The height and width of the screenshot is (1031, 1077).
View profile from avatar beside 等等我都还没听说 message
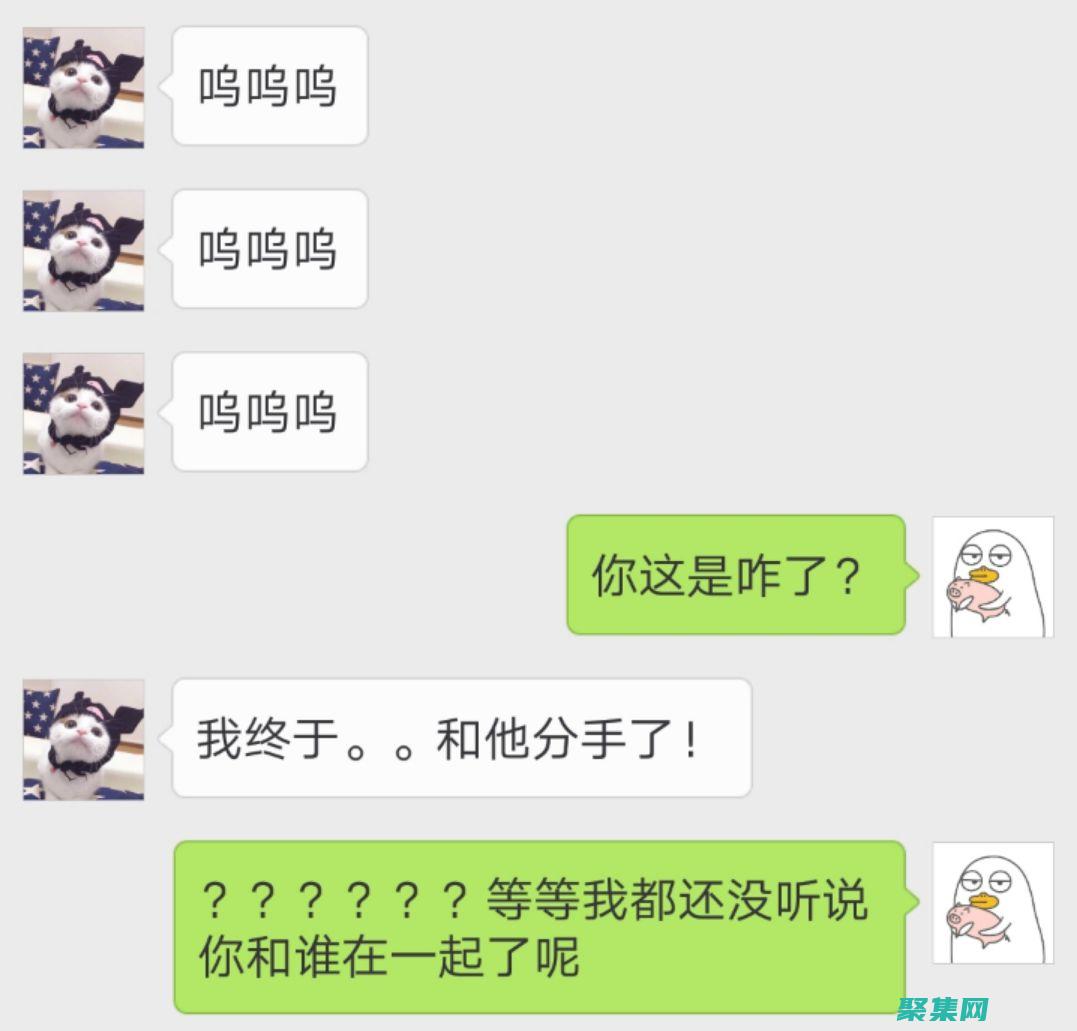click(992, 903)
